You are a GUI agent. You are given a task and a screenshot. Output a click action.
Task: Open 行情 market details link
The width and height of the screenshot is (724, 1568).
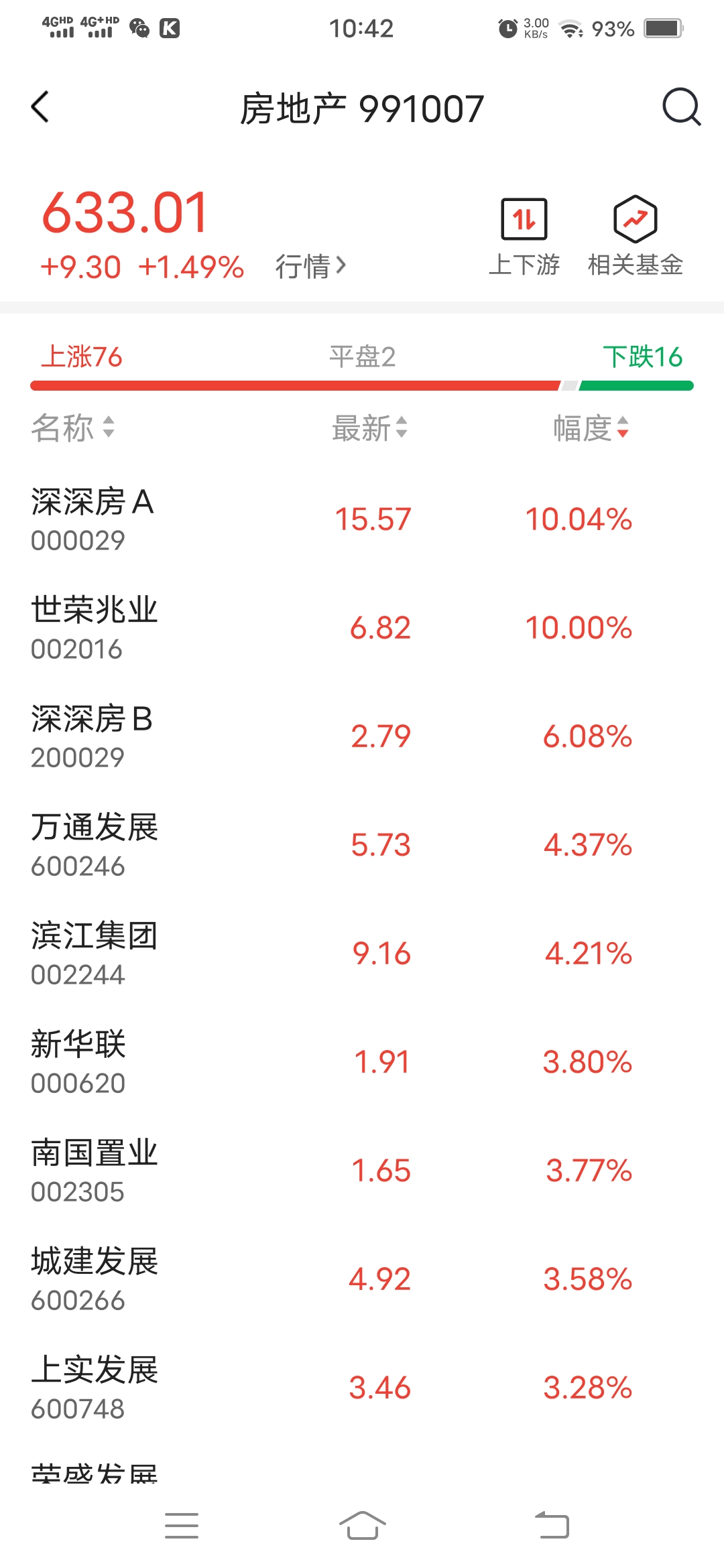pyautogui.click(x=311, y=266)
